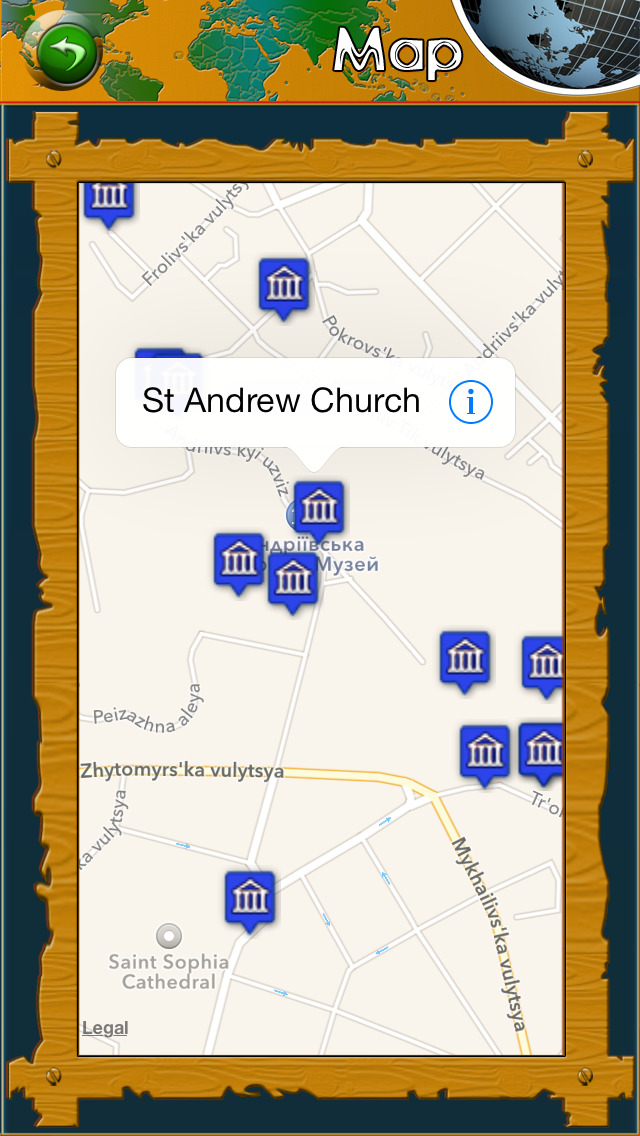The image size is (640, 1136).
Task: Open the Legal link on the map
Action: [105, 1027]
